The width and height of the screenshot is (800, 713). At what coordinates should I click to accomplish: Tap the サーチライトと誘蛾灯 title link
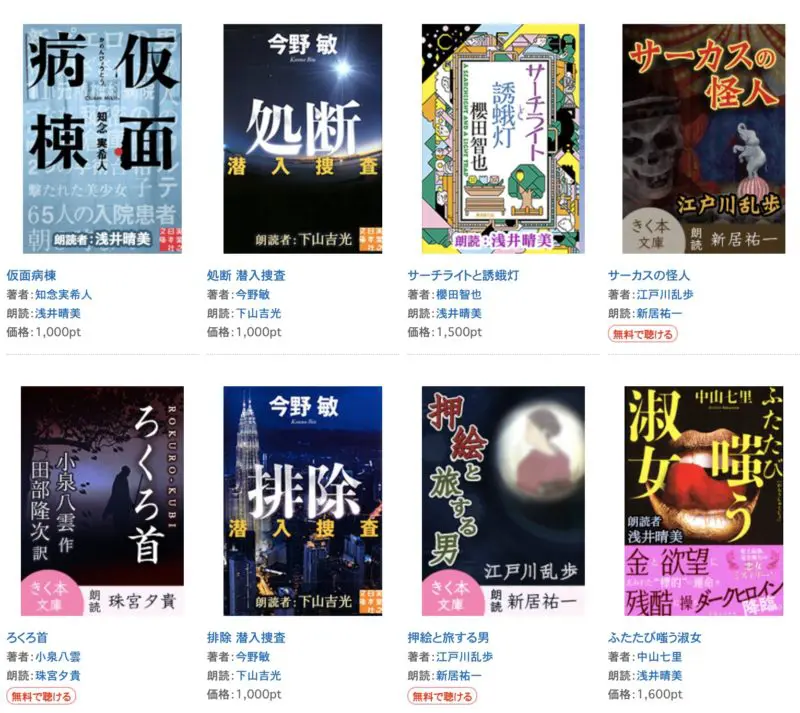[x=463, y=275]
